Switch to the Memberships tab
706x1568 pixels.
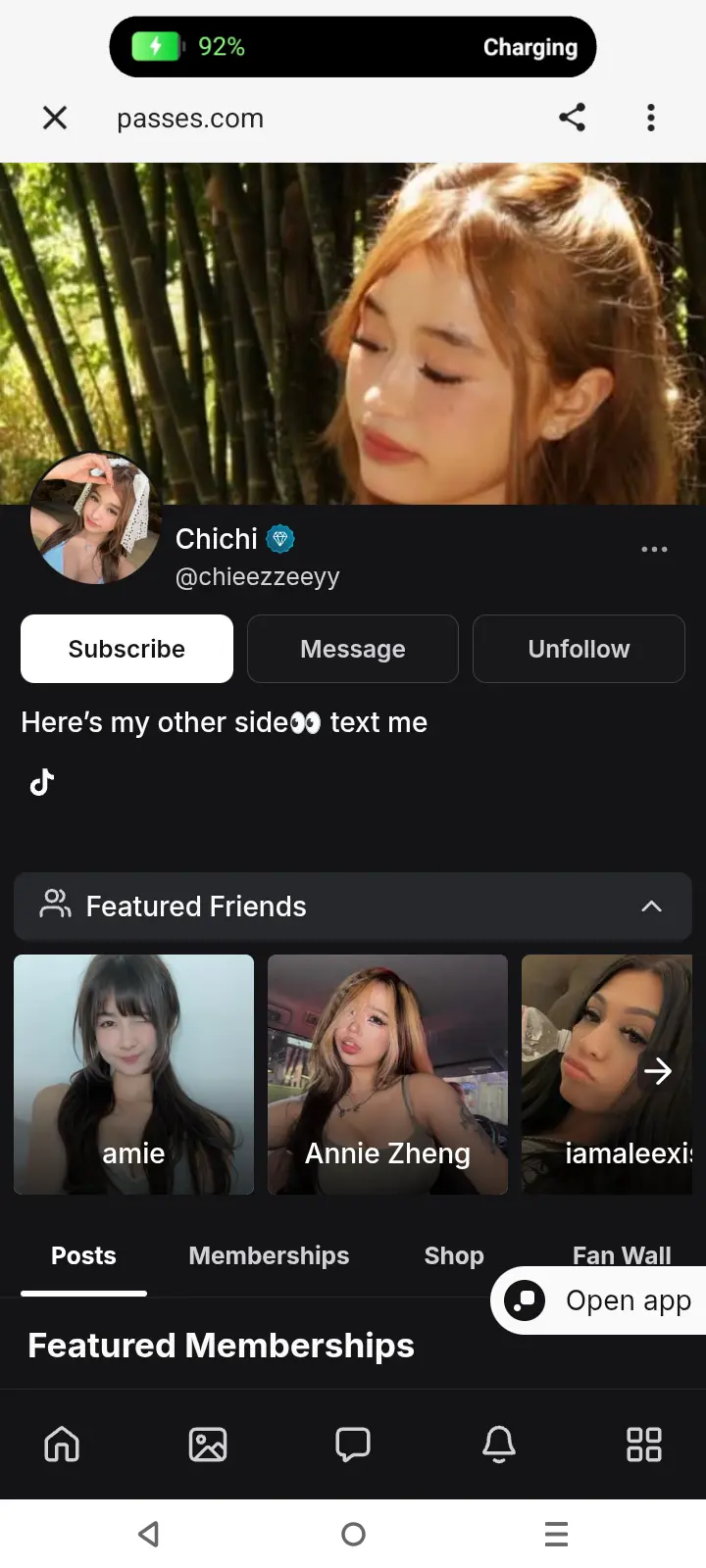pyautogui.click(x=269, y=1255)
